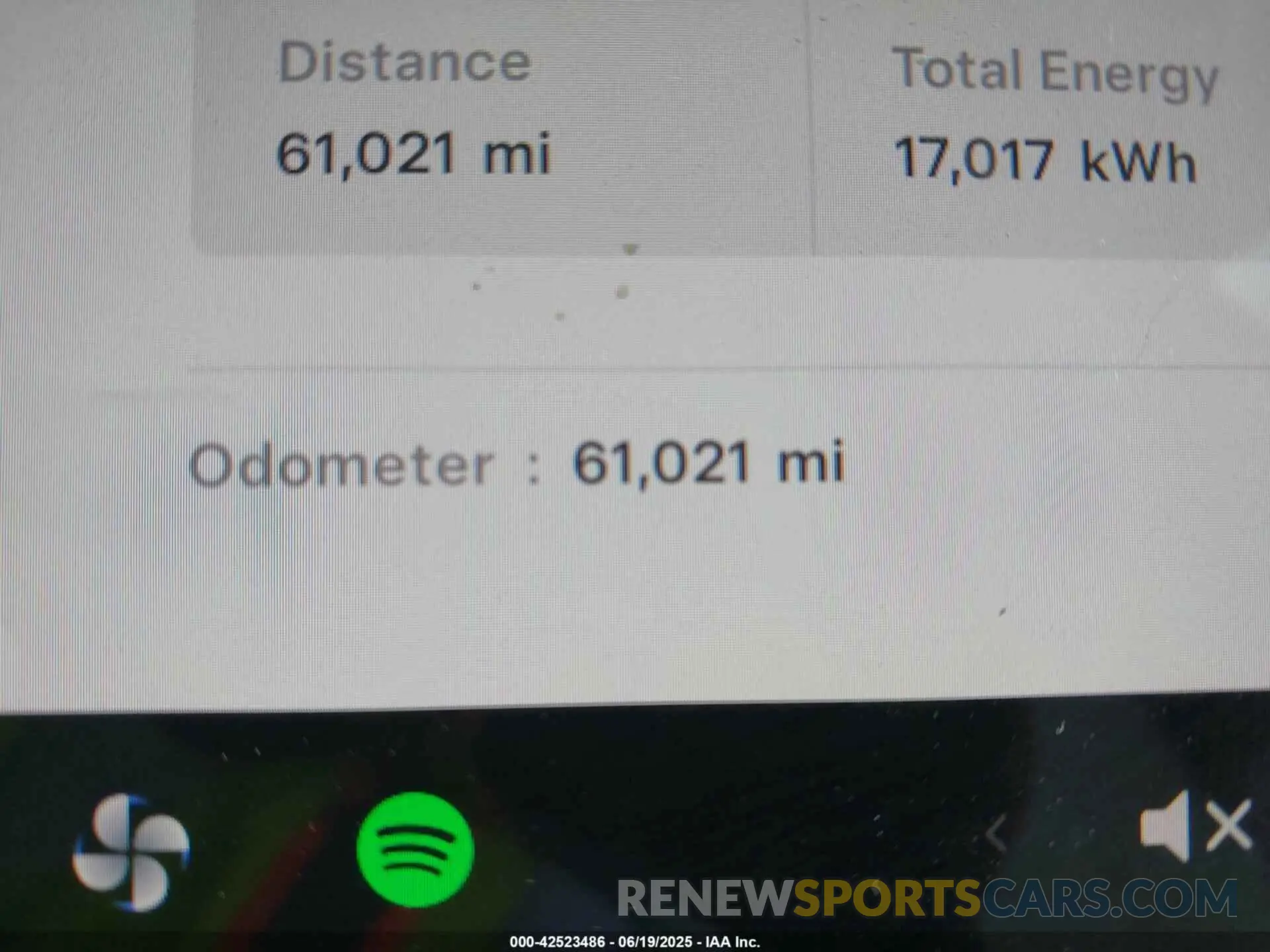This screenshot has width=1270, height=952.
Task: Unmute the volume speaker icon
Action: (x=1195, y=826)
